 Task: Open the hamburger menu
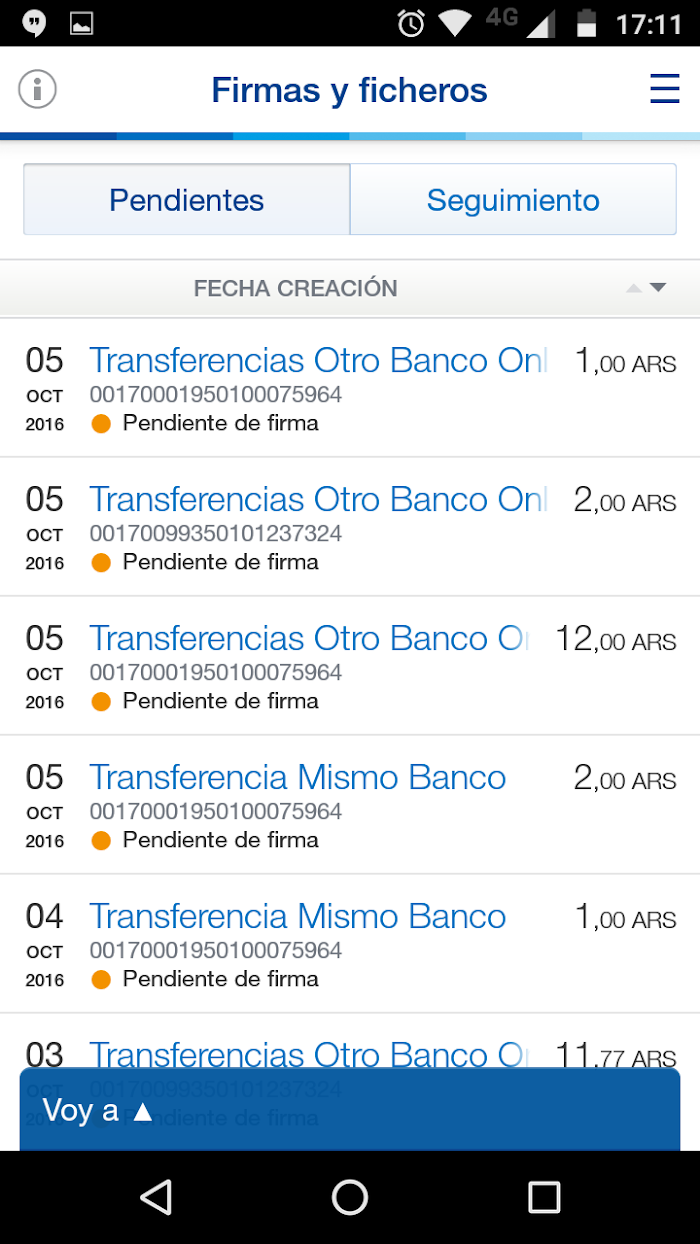pyautogui.click(x=664, y=90)
